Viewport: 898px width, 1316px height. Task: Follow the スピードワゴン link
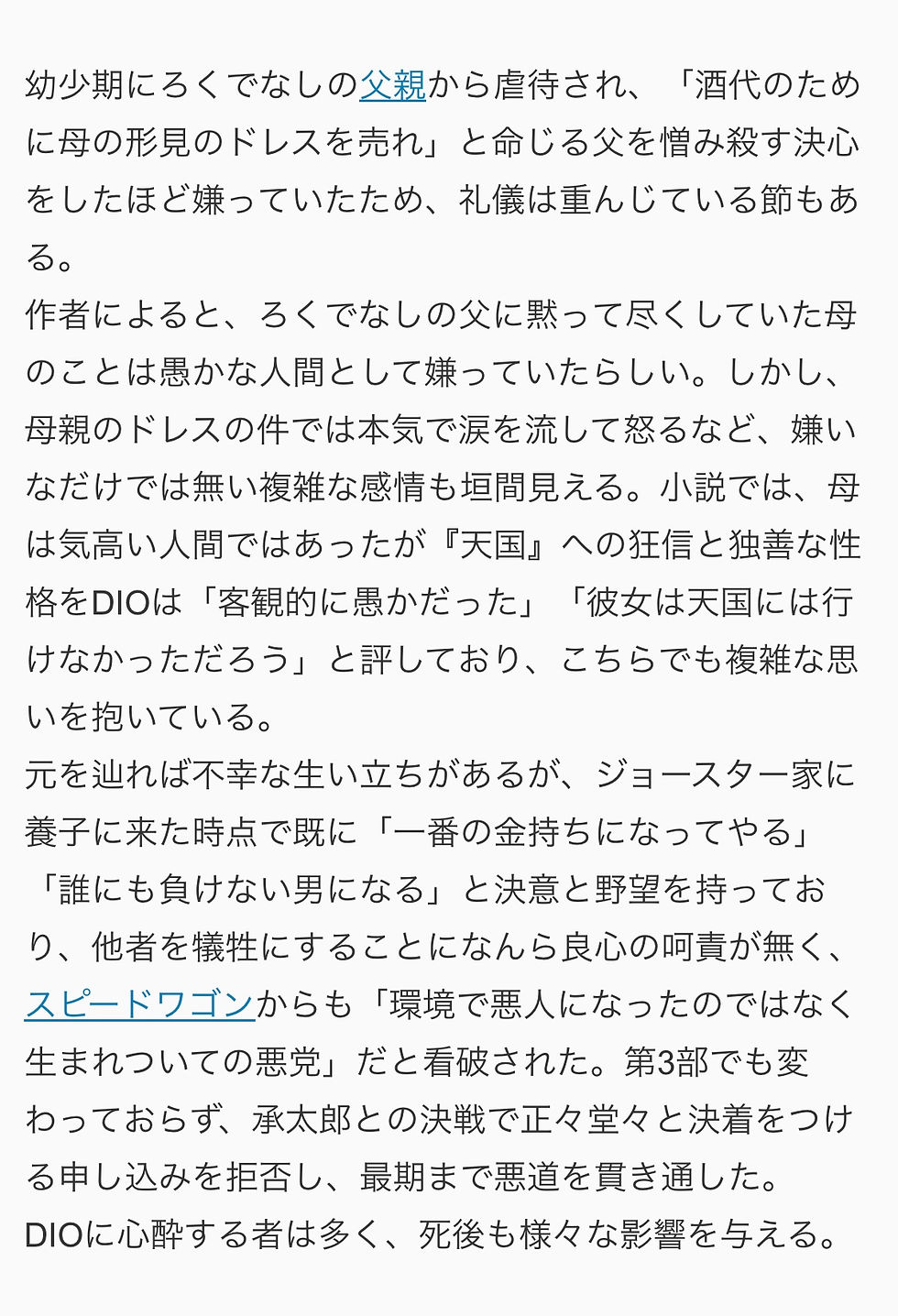click(x=139, y=1005)
